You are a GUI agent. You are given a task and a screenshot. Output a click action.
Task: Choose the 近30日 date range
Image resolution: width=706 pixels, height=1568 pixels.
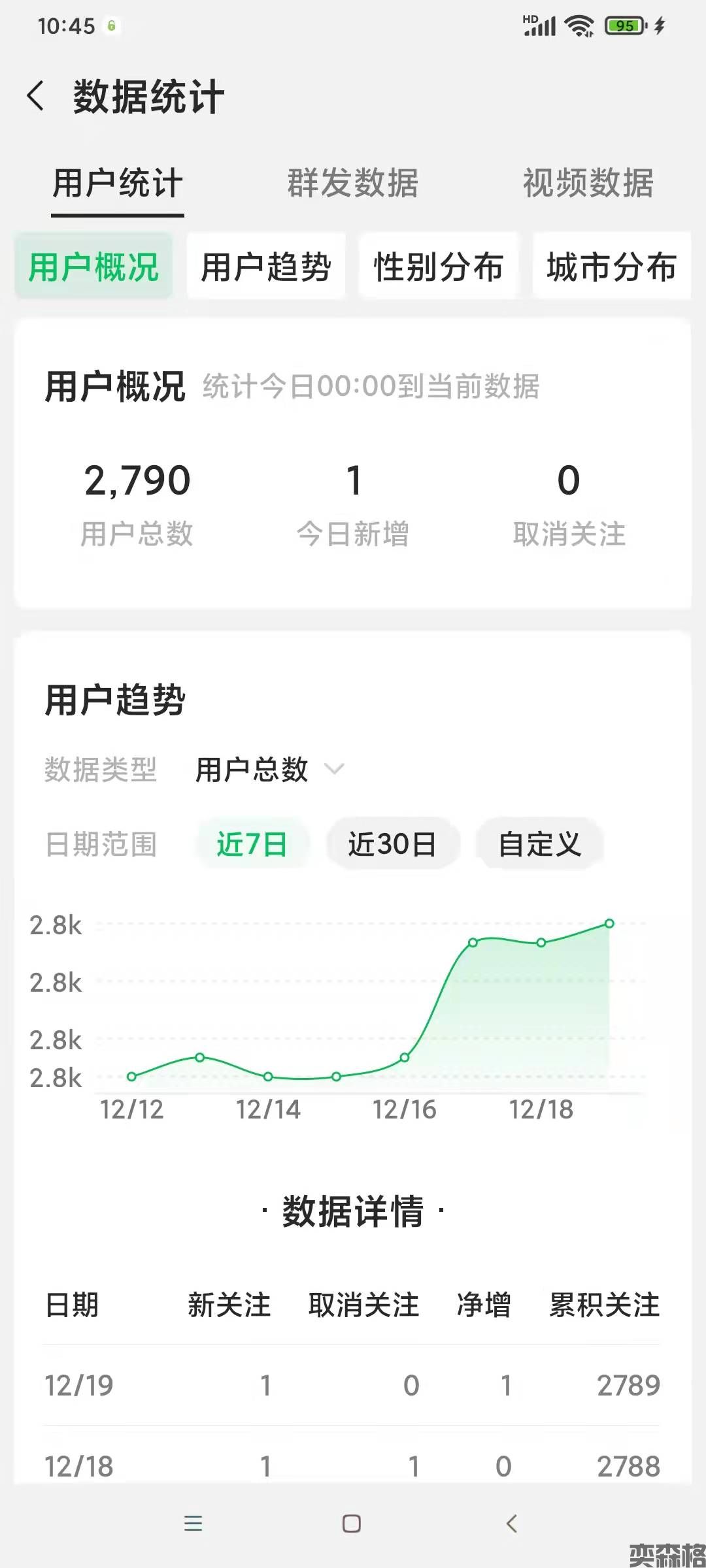[x=392, y=844]
